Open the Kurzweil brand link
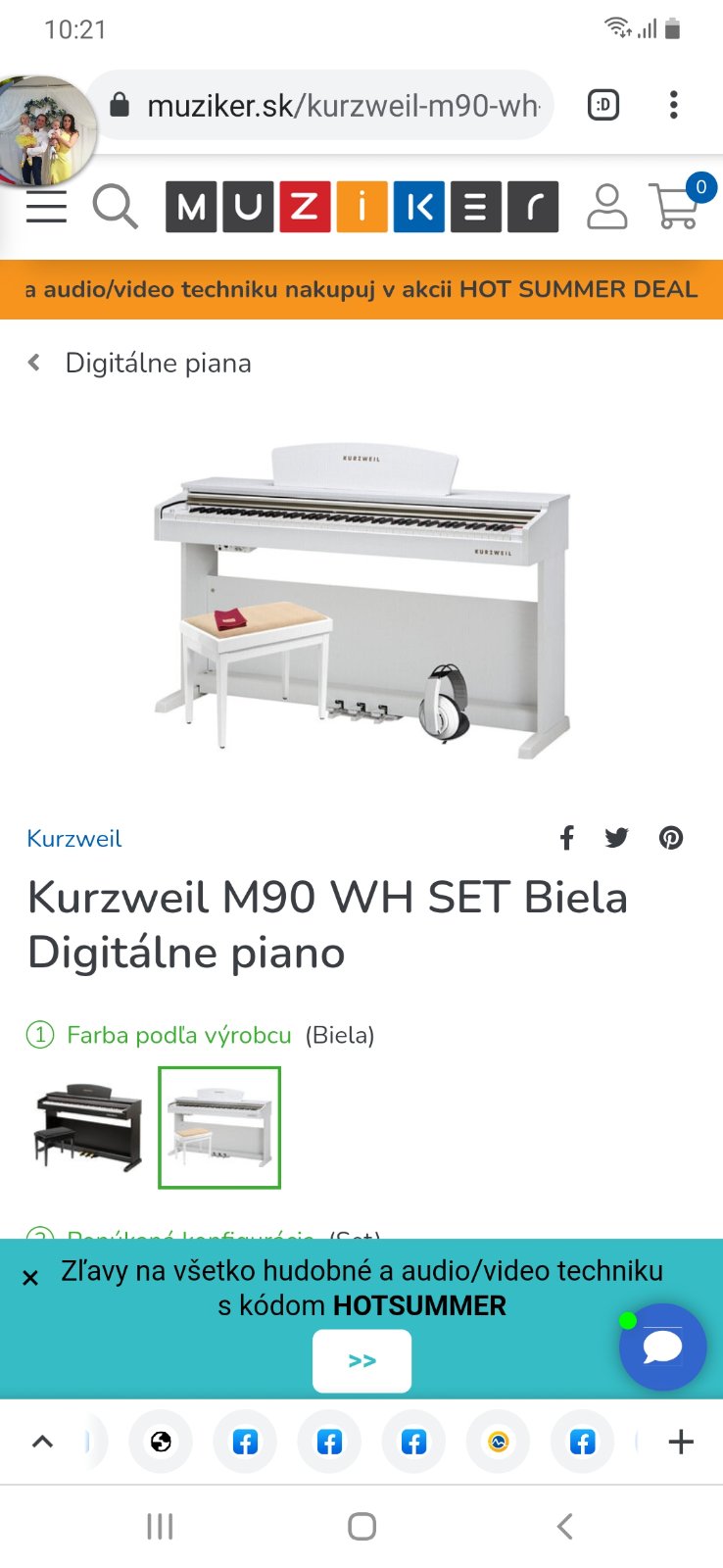Viewport: 723px width, 1568px height. tap(74, 839)
